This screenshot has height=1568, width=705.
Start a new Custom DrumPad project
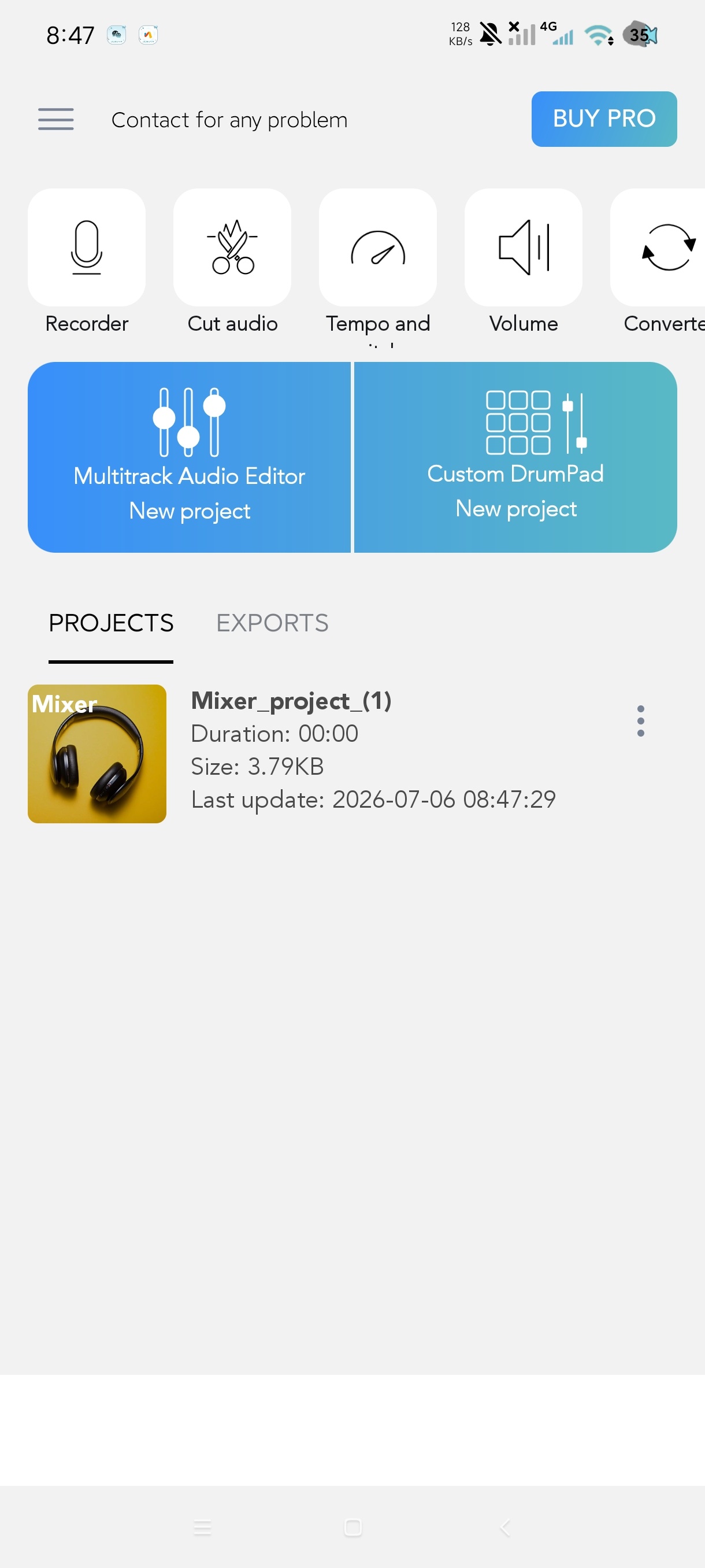515,457
